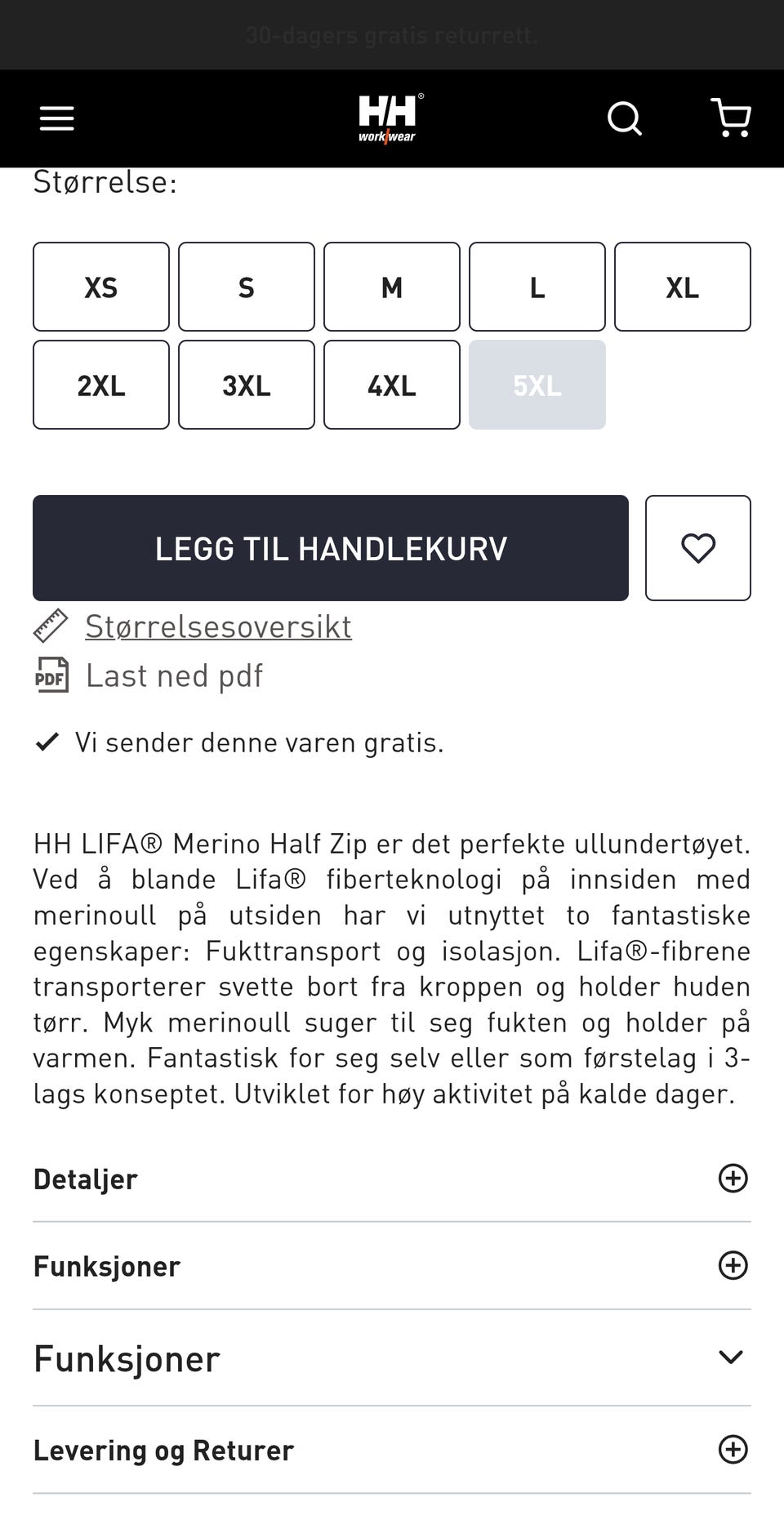Click the grayed-out 5XL size swatch
The width and height of the screenshot is (784, 1529).
pos(537,385)
